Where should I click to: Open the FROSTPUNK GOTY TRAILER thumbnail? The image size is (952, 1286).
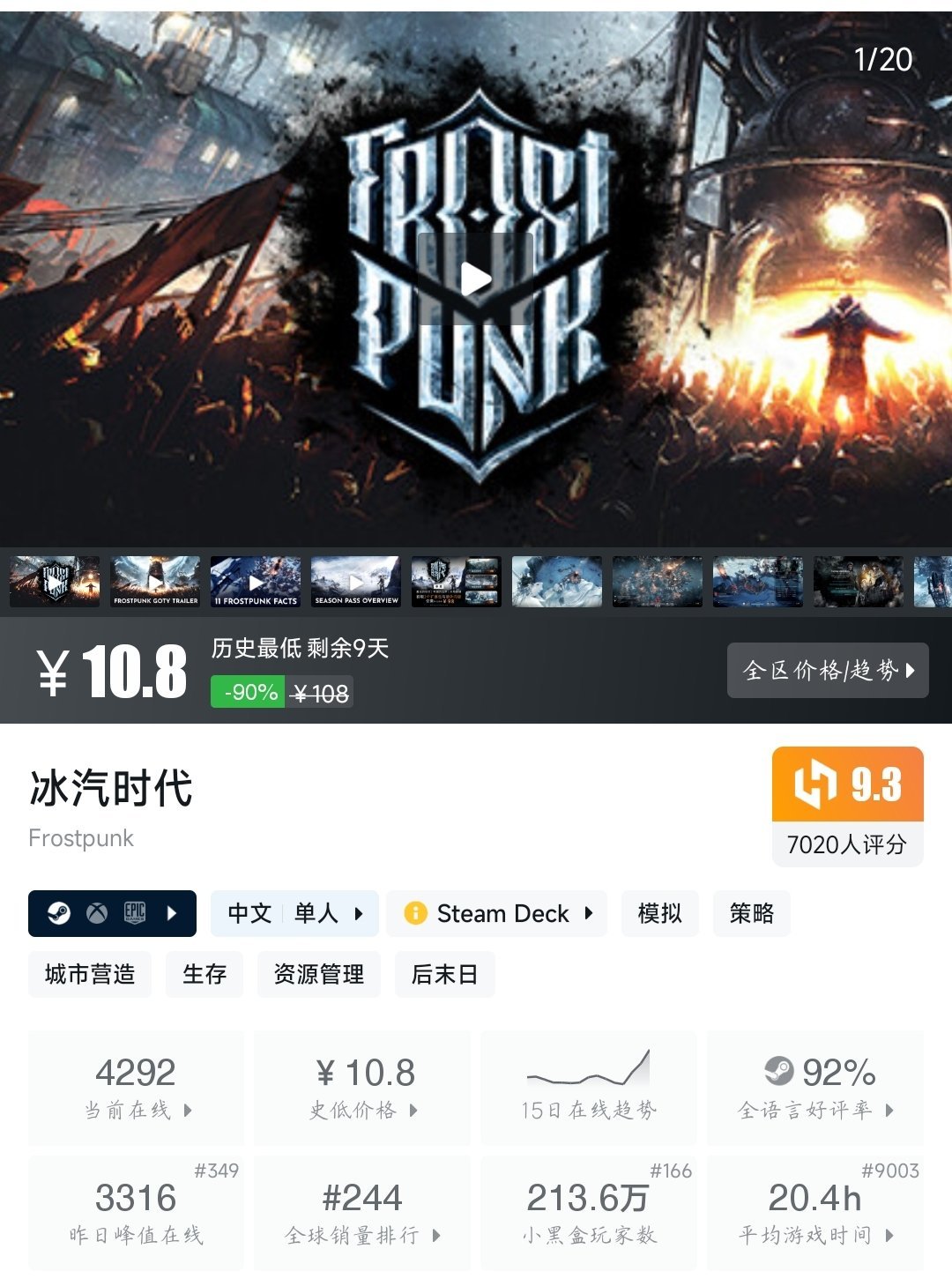(155, 582)
